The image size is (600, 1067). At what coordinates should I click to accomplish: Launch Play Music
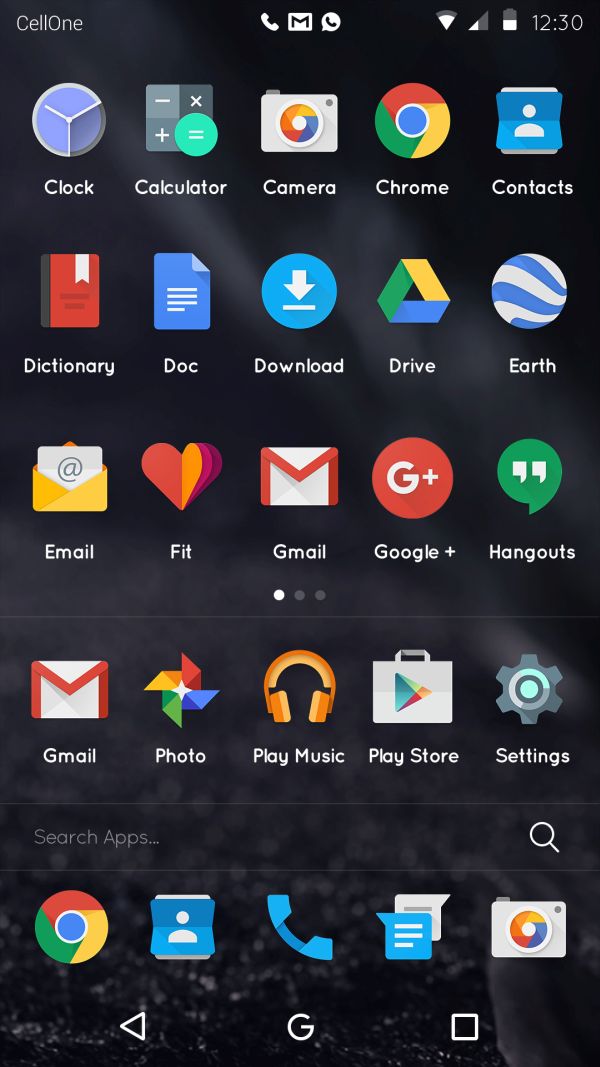pos(299,690)
